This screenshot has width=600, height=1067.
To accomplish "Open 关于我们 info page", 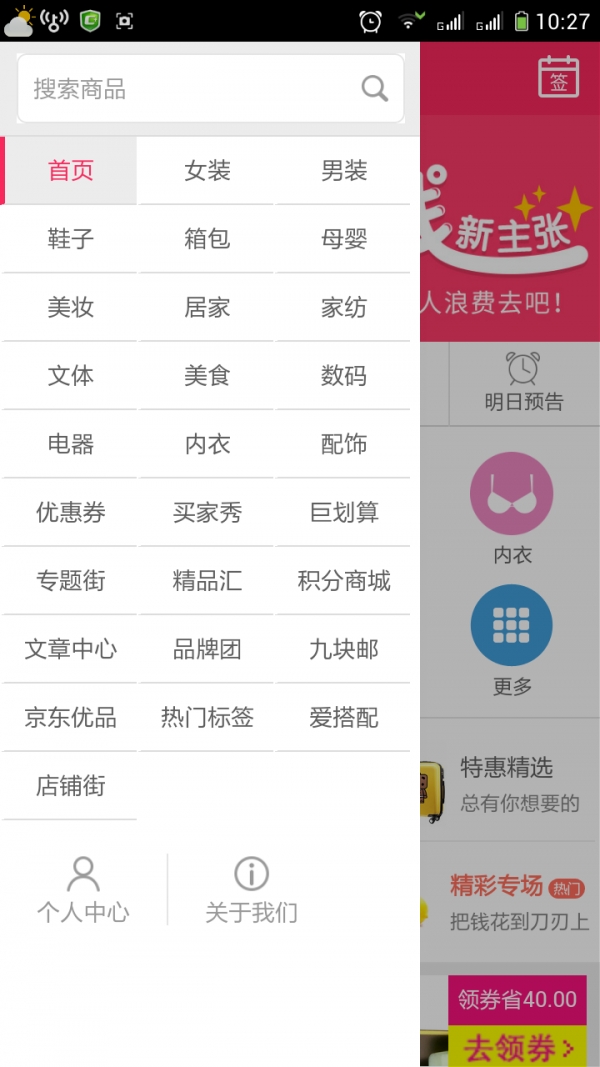I will pos(251,889).
